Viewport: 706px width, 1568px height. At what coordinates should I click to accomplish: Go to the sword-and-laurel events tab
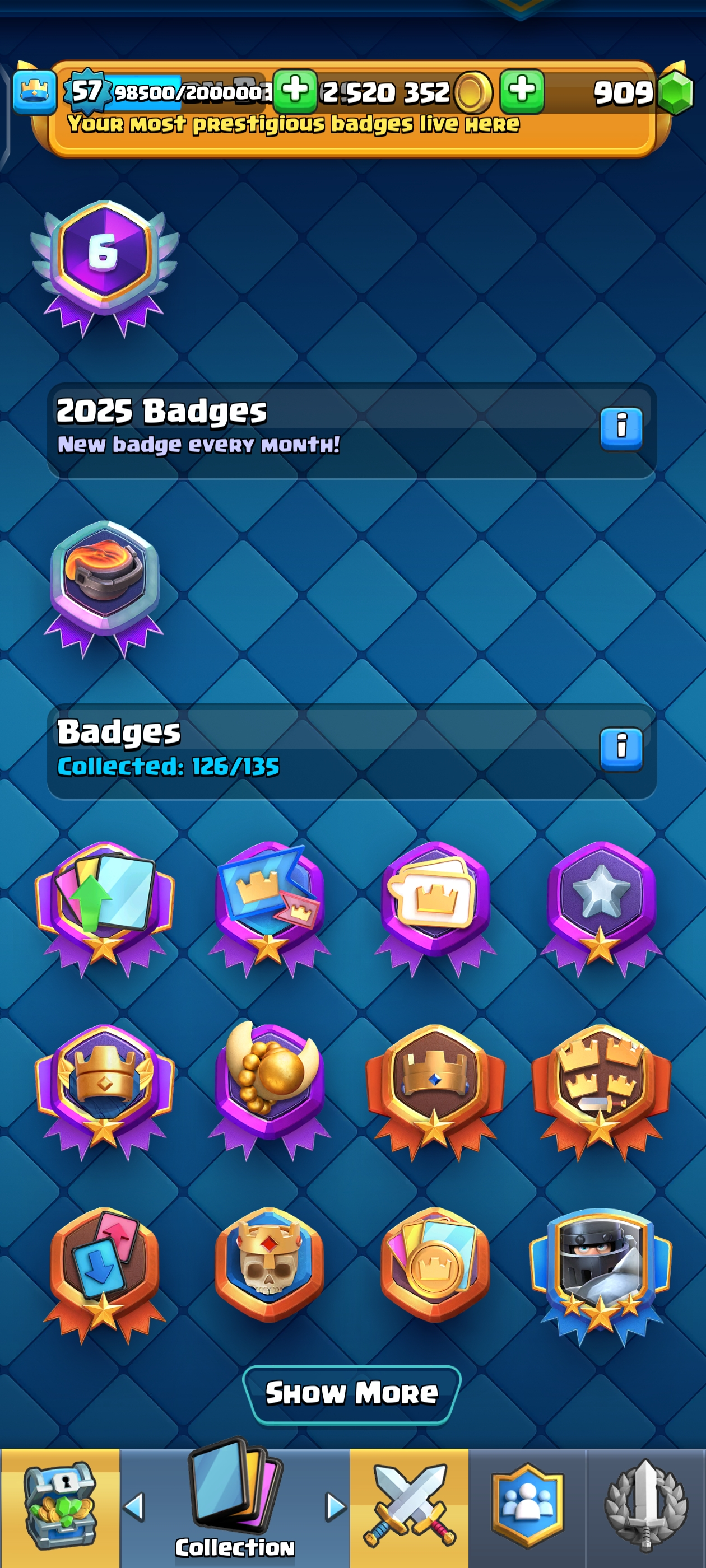[645, 1506]
